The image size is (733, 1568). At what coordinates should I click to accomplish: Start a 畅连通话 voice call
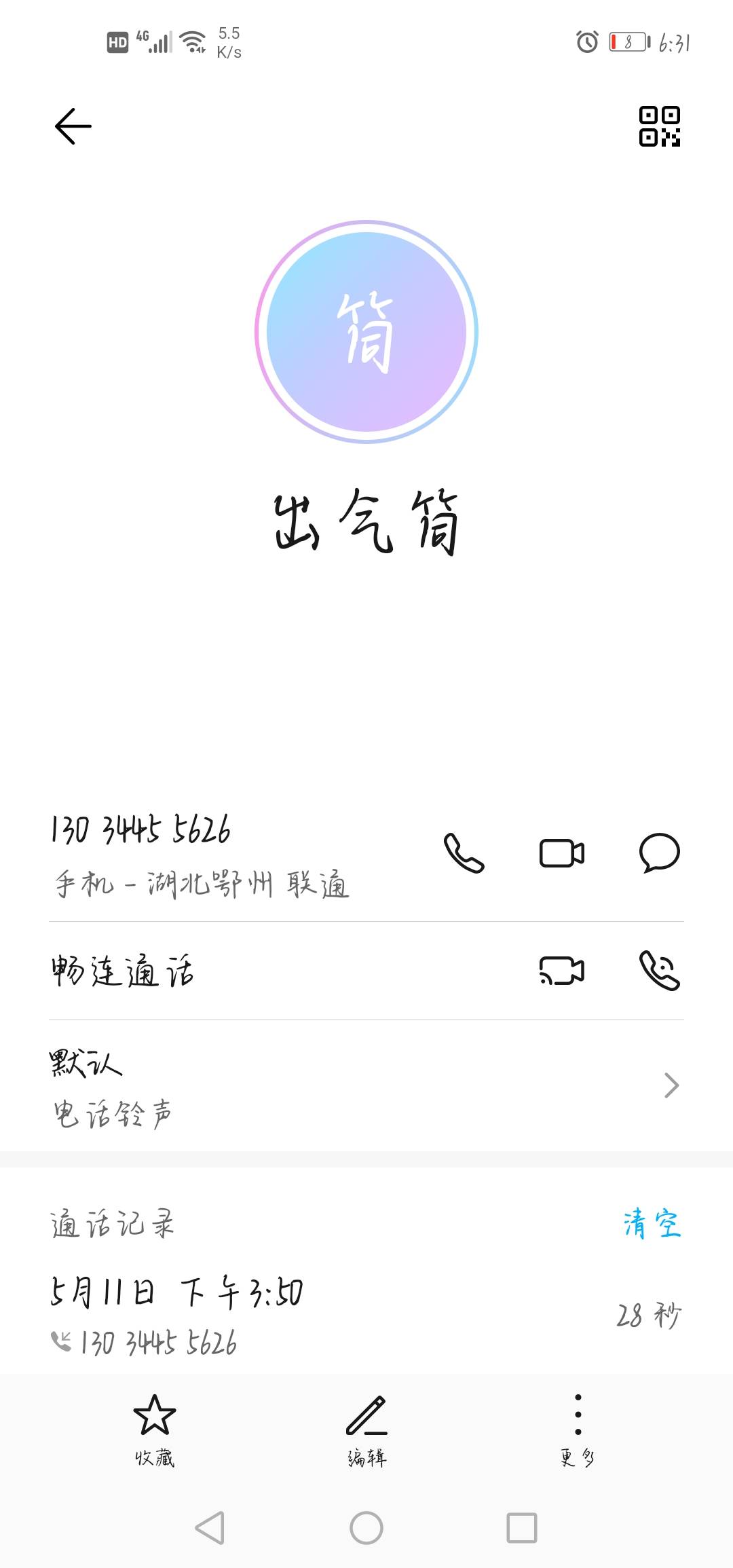659,972
